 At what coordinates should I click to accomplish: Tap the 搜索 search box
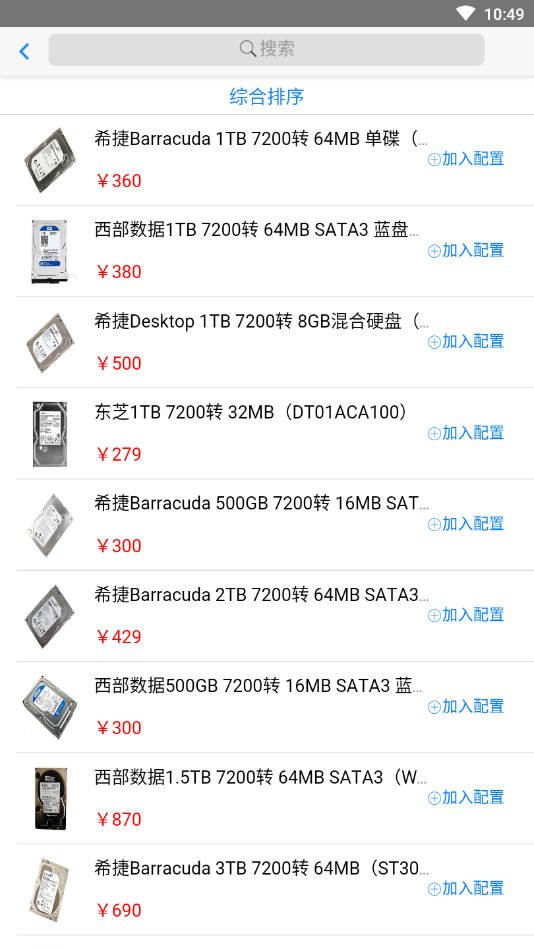tap(266, 49)
